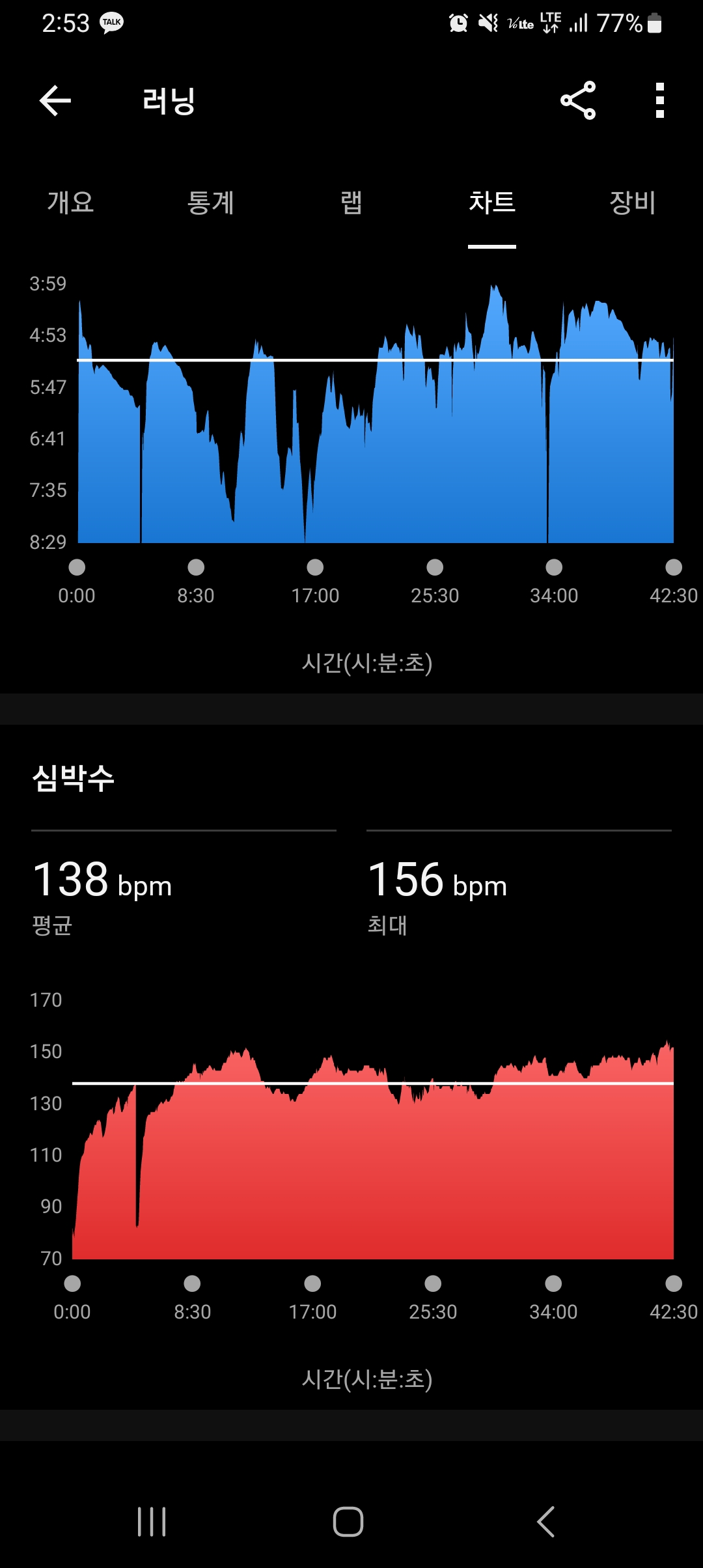Switch to the 장비 tab
The height and width of the screenshot is (1568, 703).
point(632,203)
